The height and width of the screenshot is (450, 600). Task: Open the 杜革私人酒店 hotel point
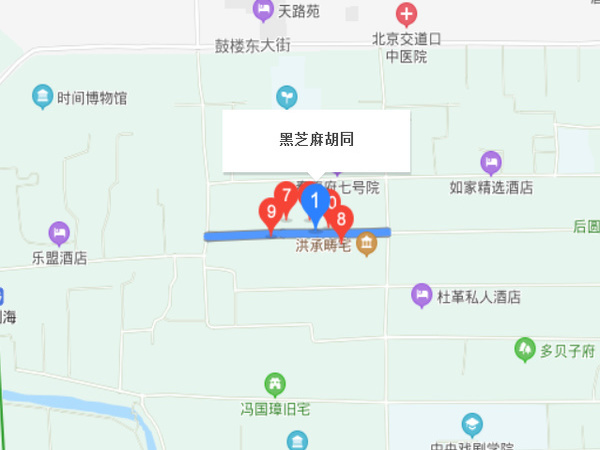pos(423,295)
